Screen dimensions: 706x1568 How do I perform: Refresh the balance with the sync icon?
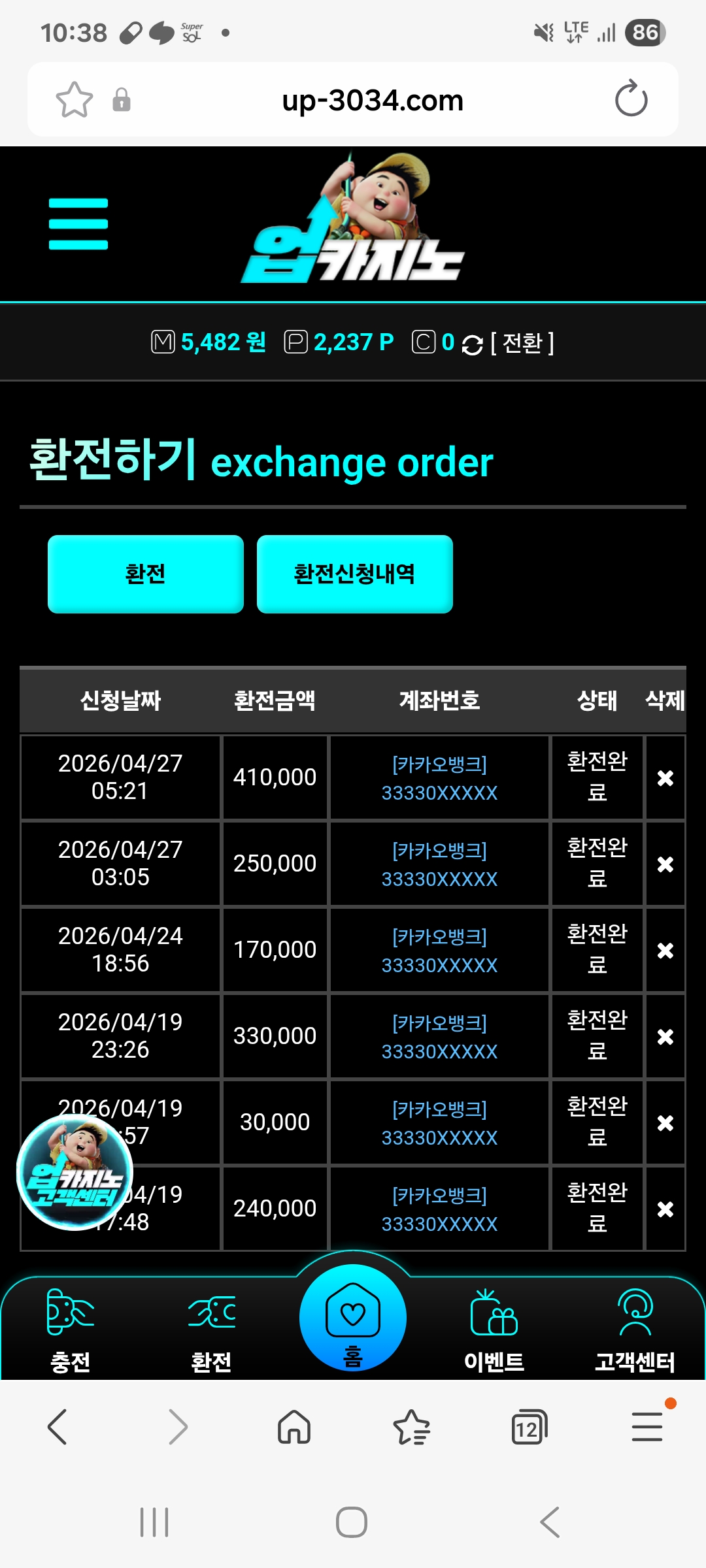pyautogui.click(x=472, y=344)
